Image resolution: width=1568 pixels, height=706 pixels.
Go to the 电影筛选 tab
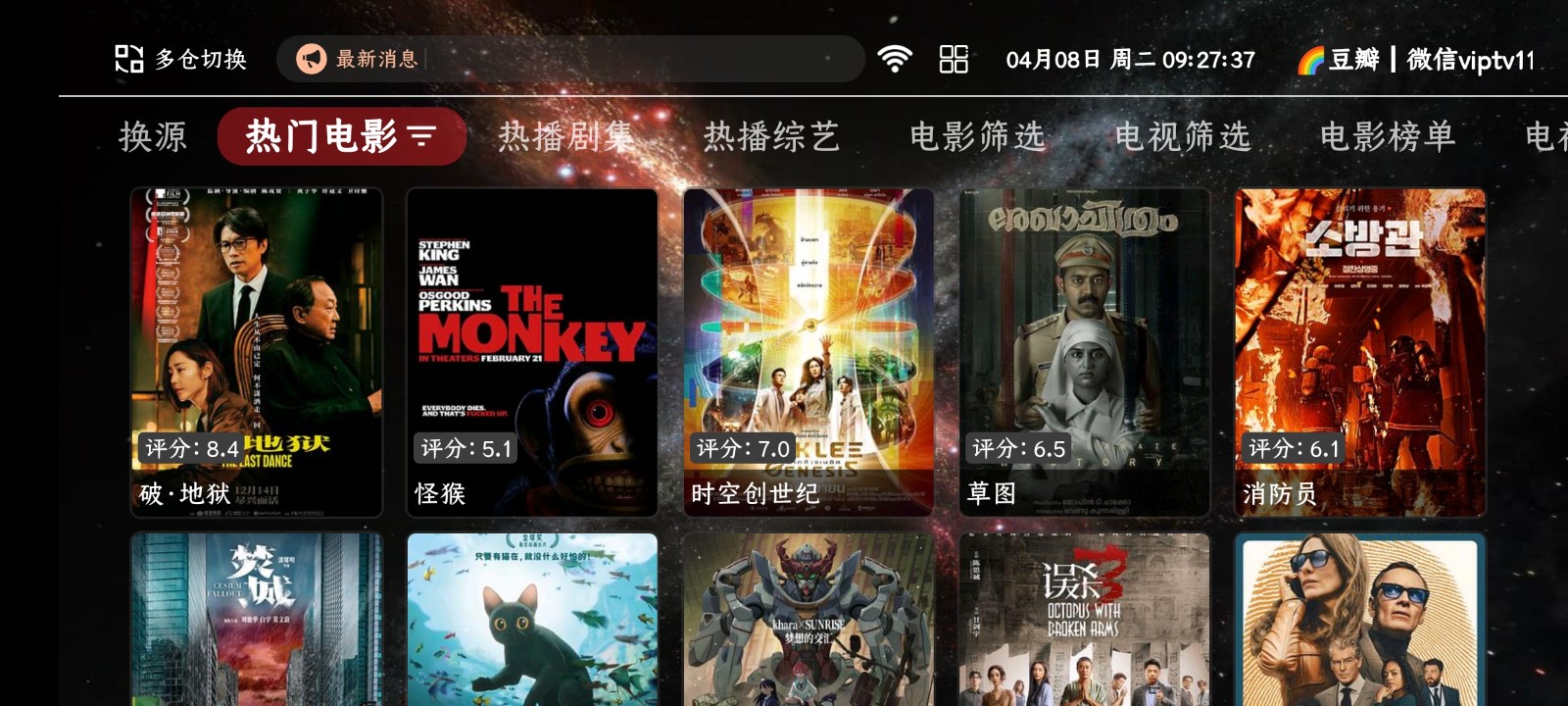pos(978,136)
